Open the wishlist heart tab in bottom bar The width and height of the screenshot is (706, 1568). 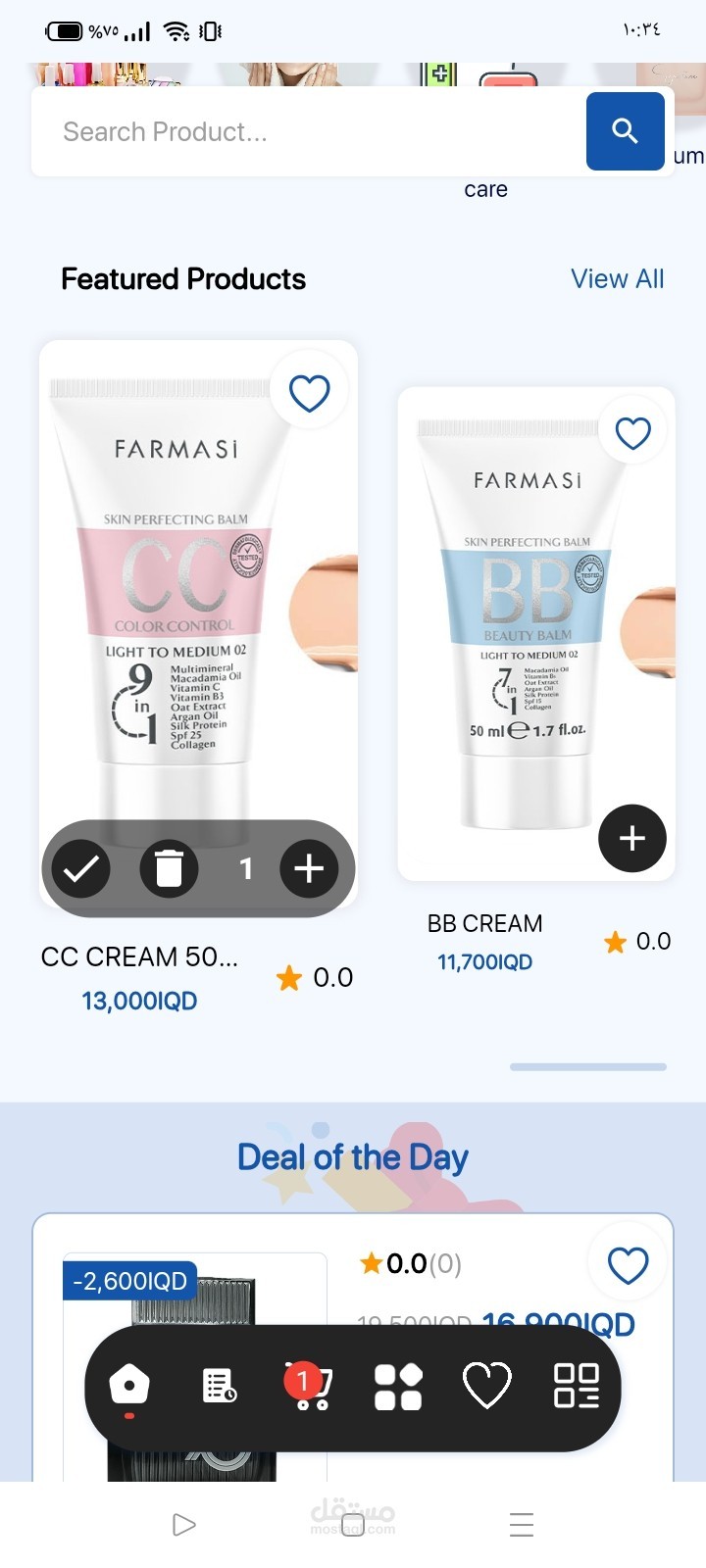click(x=487, y=1386)
